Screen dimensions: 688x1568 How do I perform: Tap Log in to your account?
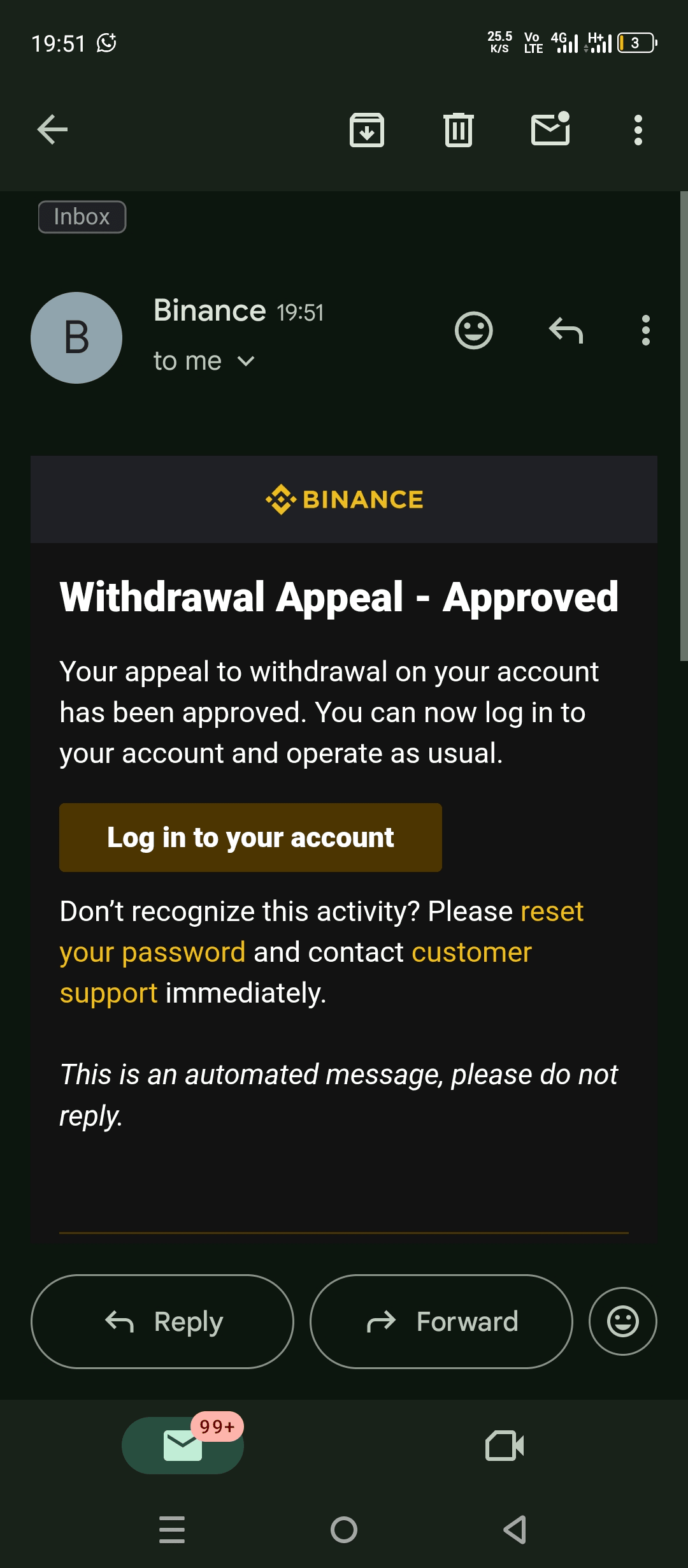click(x=250, y=838)
